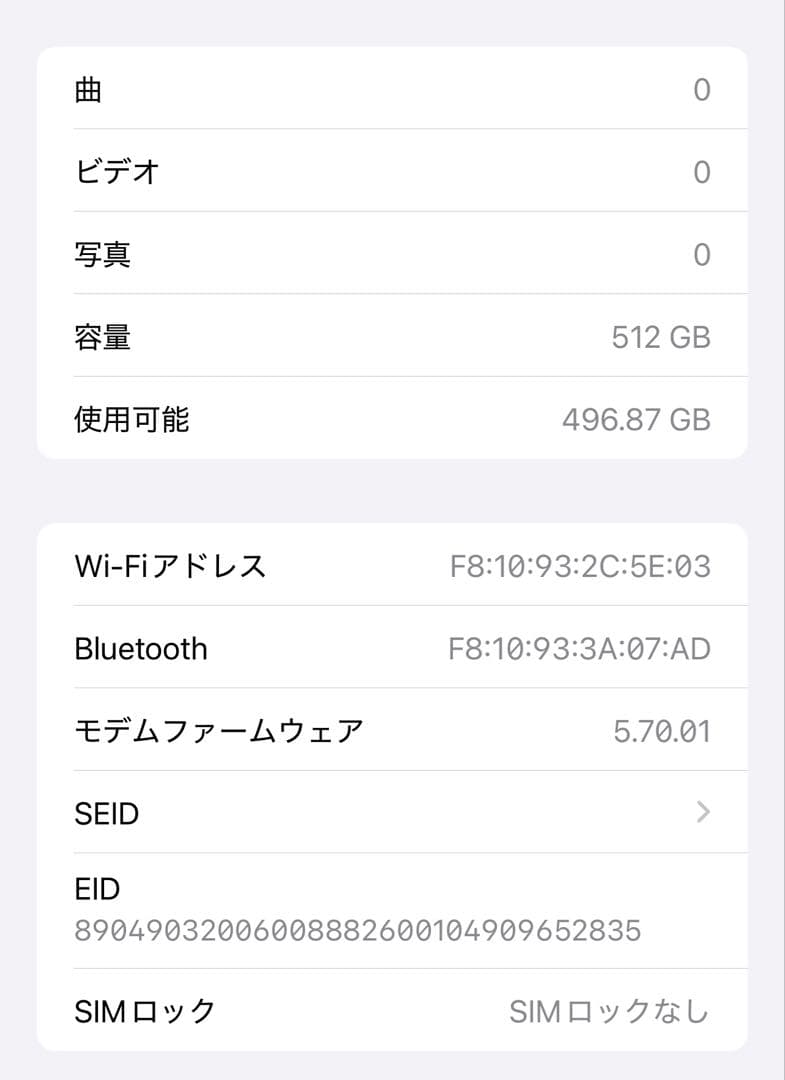Select modem firmware version 5.70.01
785x1080 pixels.
pos(662,730)
